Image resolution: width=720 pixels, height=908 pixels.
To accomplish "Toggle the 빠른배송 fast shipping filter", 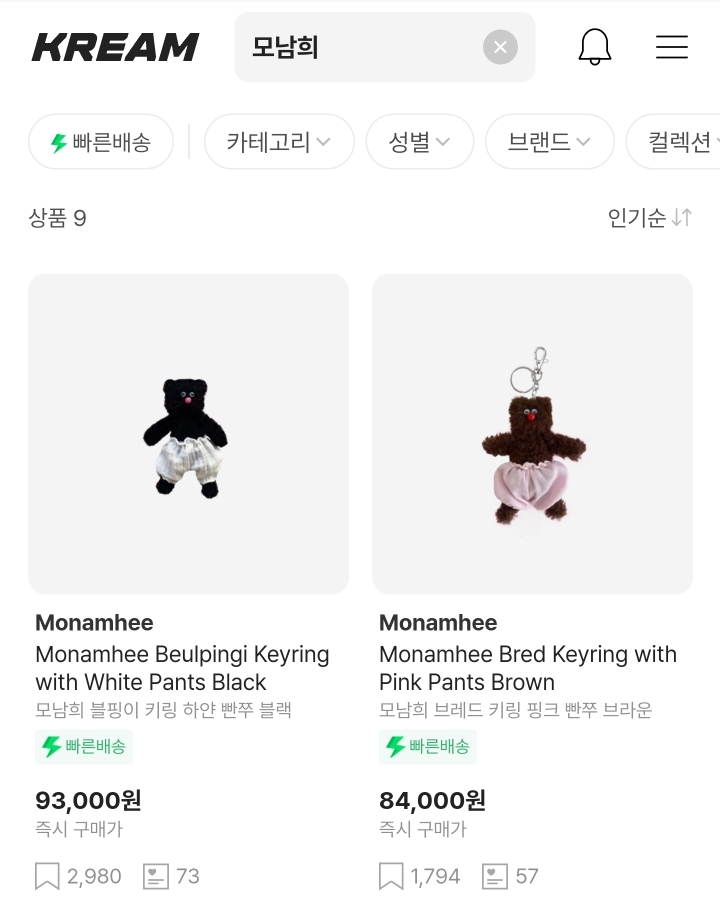I will [100, 141].
